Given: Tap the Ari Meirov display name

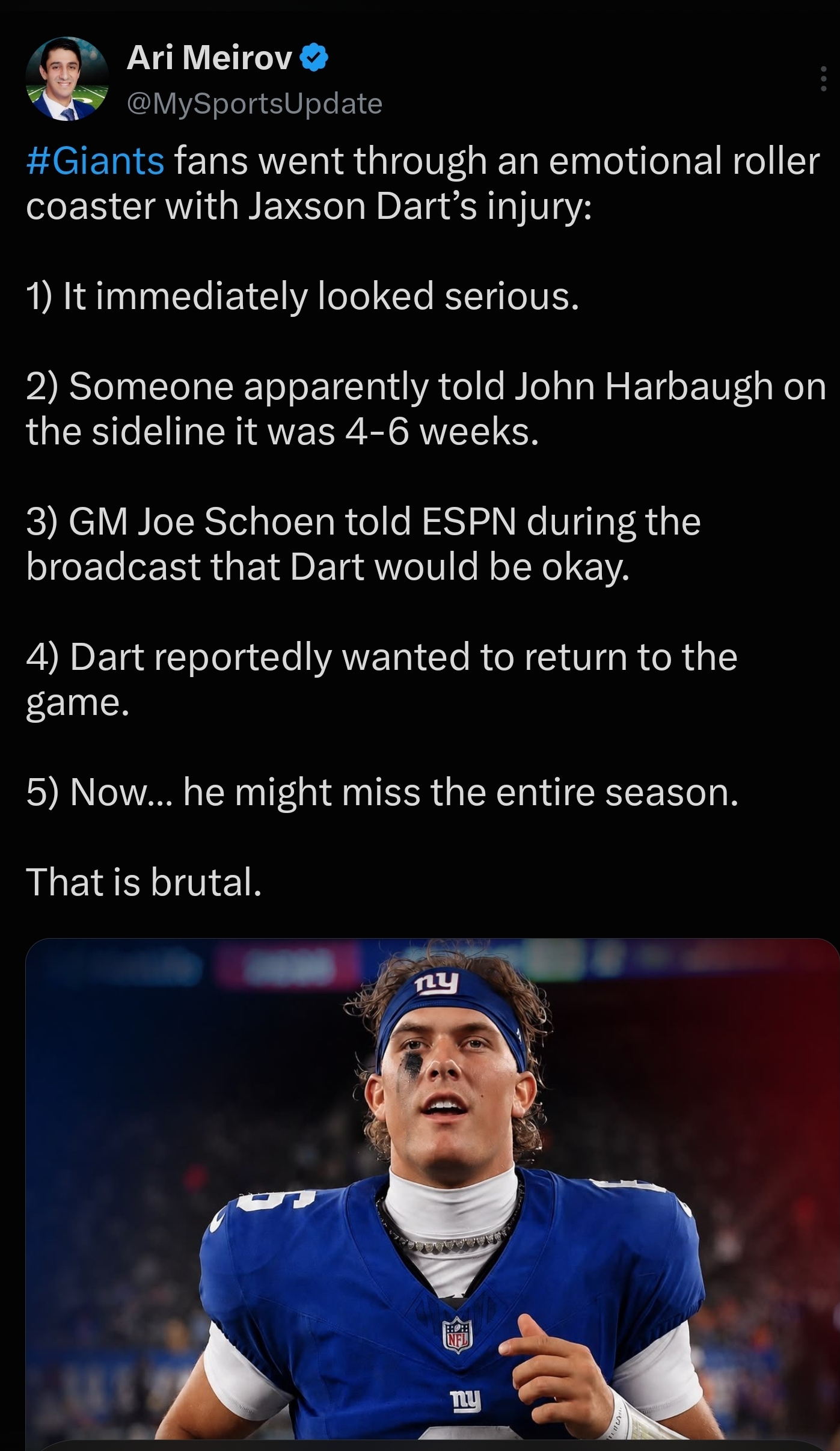Looking at the screenshot, I should click(209, 58).
